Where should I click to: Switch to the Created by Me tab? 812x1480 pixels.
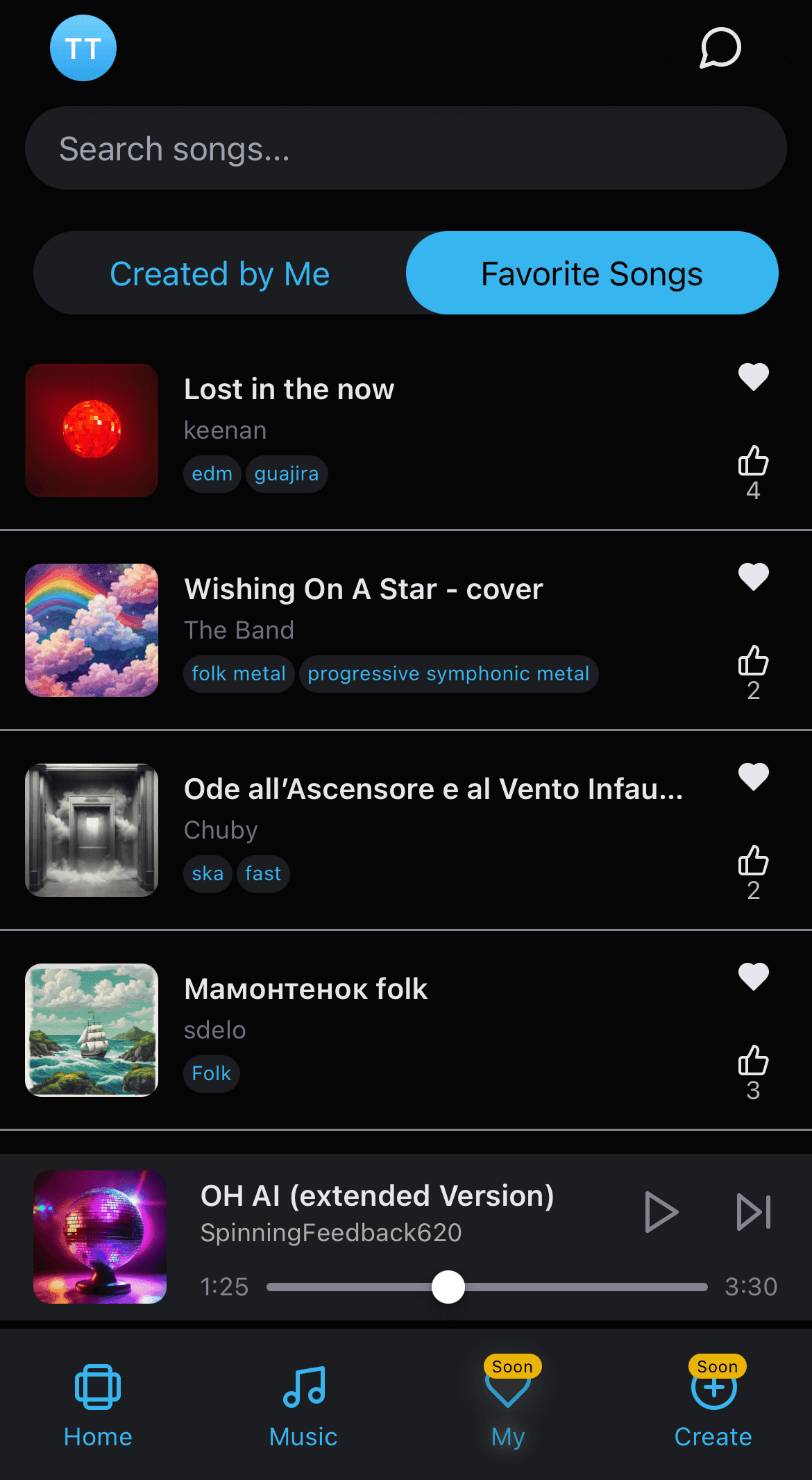click(x=220, y=273)
